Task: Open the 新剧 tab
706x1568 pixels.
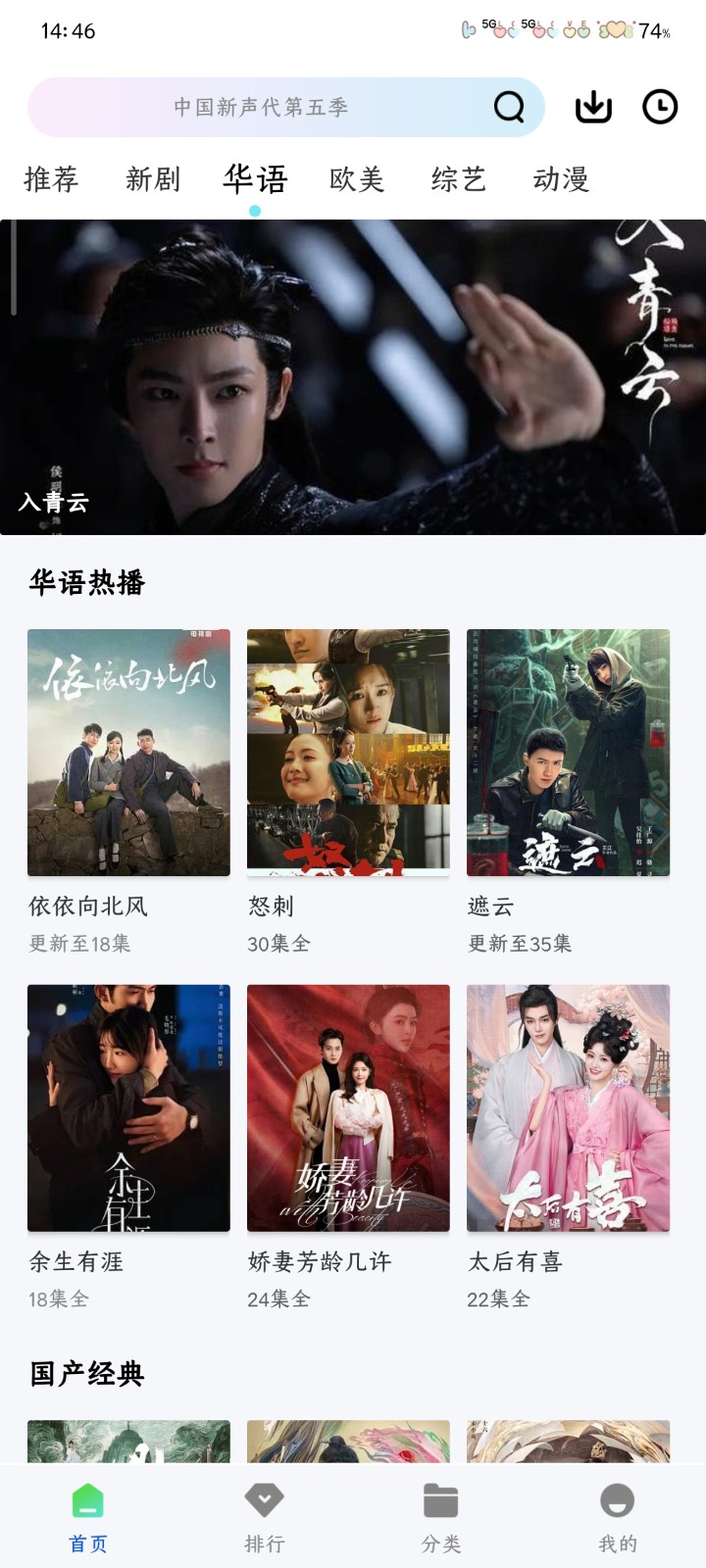Action: pyautogui.click(x=155, y=179)
